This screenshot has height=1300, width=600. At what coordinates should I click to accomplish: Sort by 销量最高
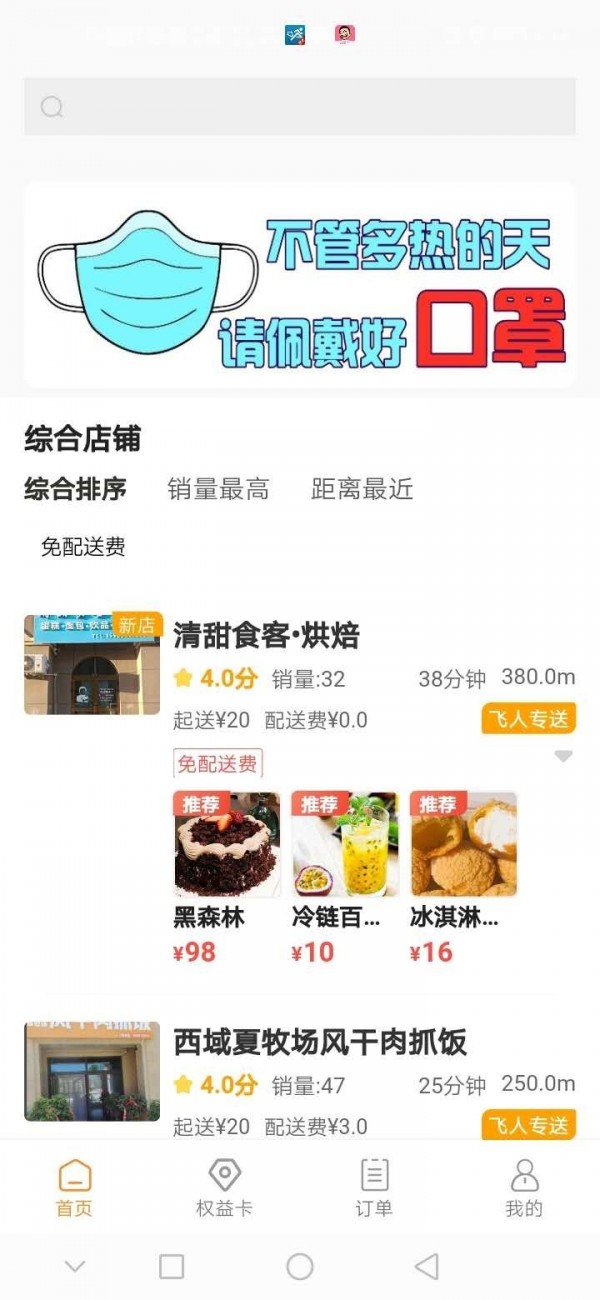[x=218, y=490]
